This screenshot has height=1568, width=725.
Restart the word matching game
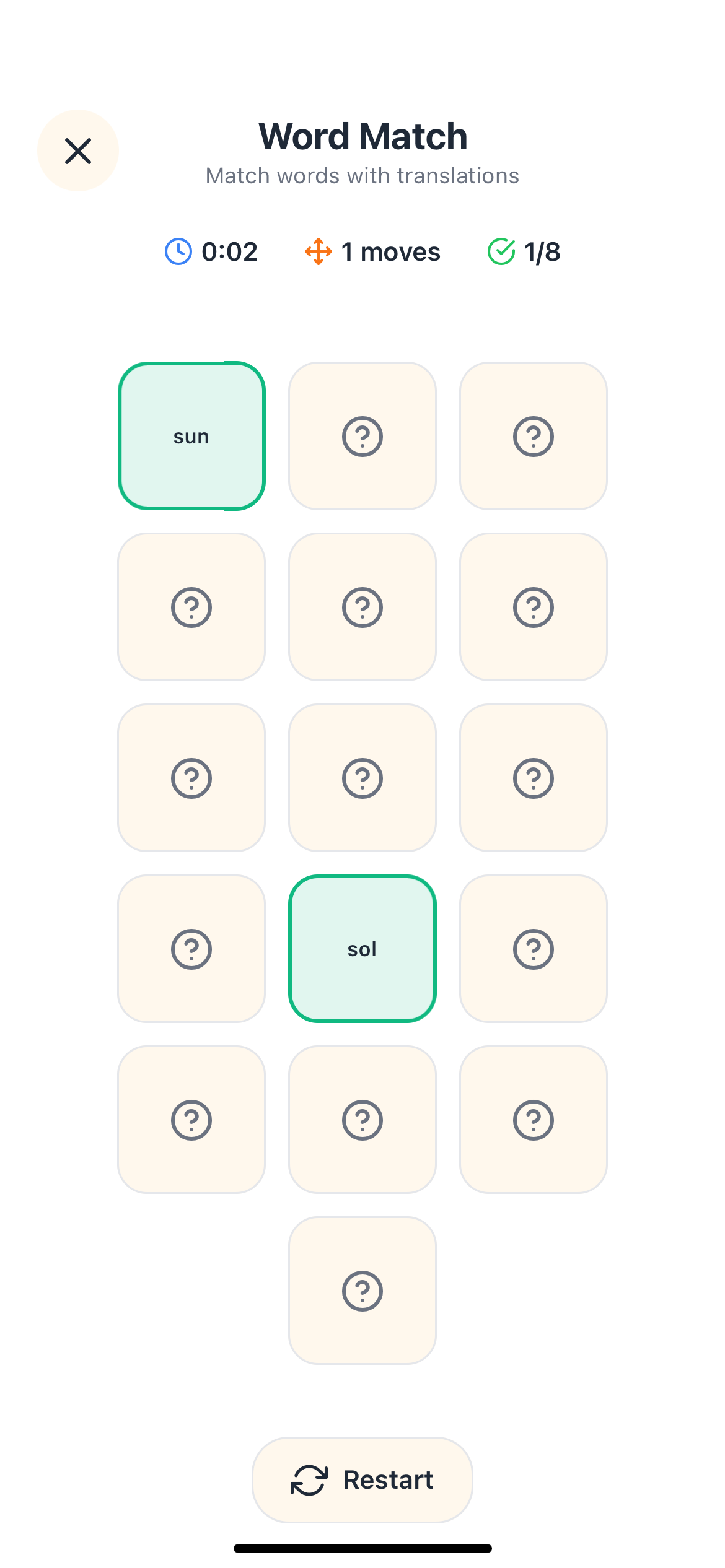click(362, 1479)
